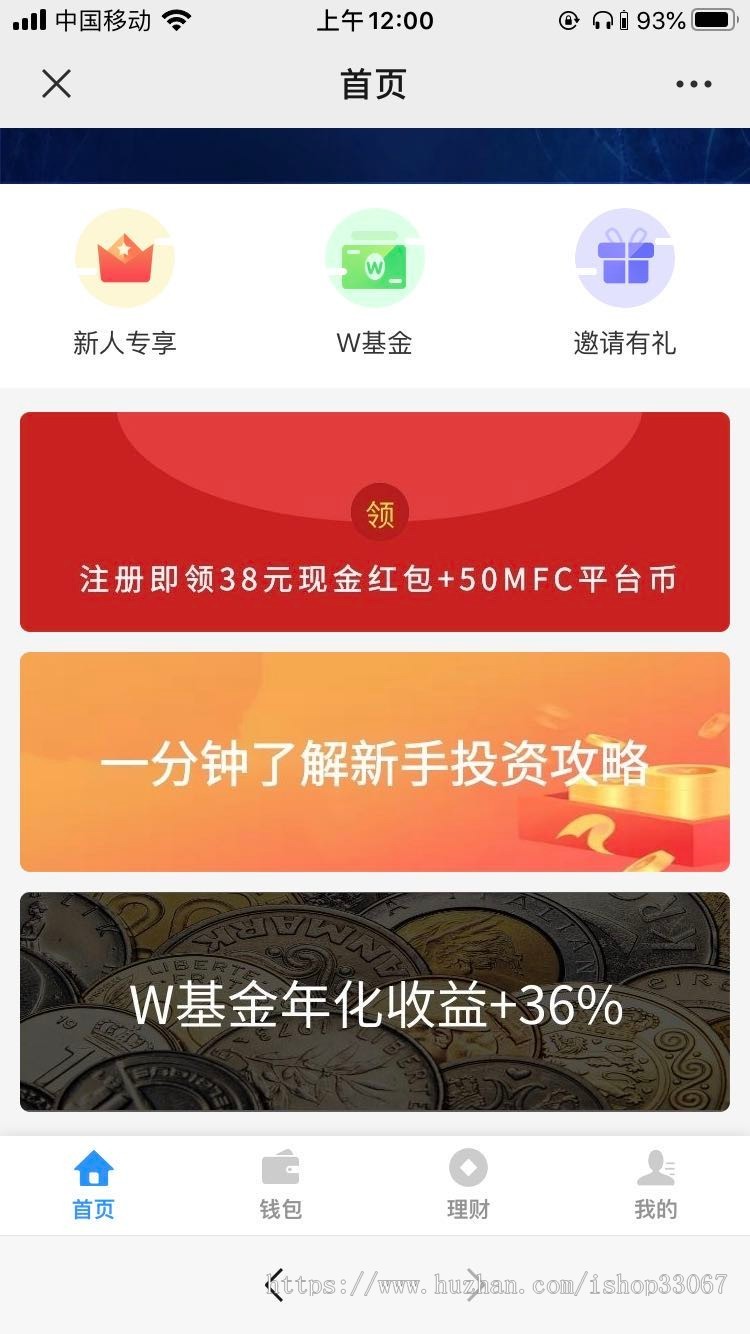Open 邀请有礼 invite rewards icon
This screenshot has width=750, height=1334.
(624, 257)
